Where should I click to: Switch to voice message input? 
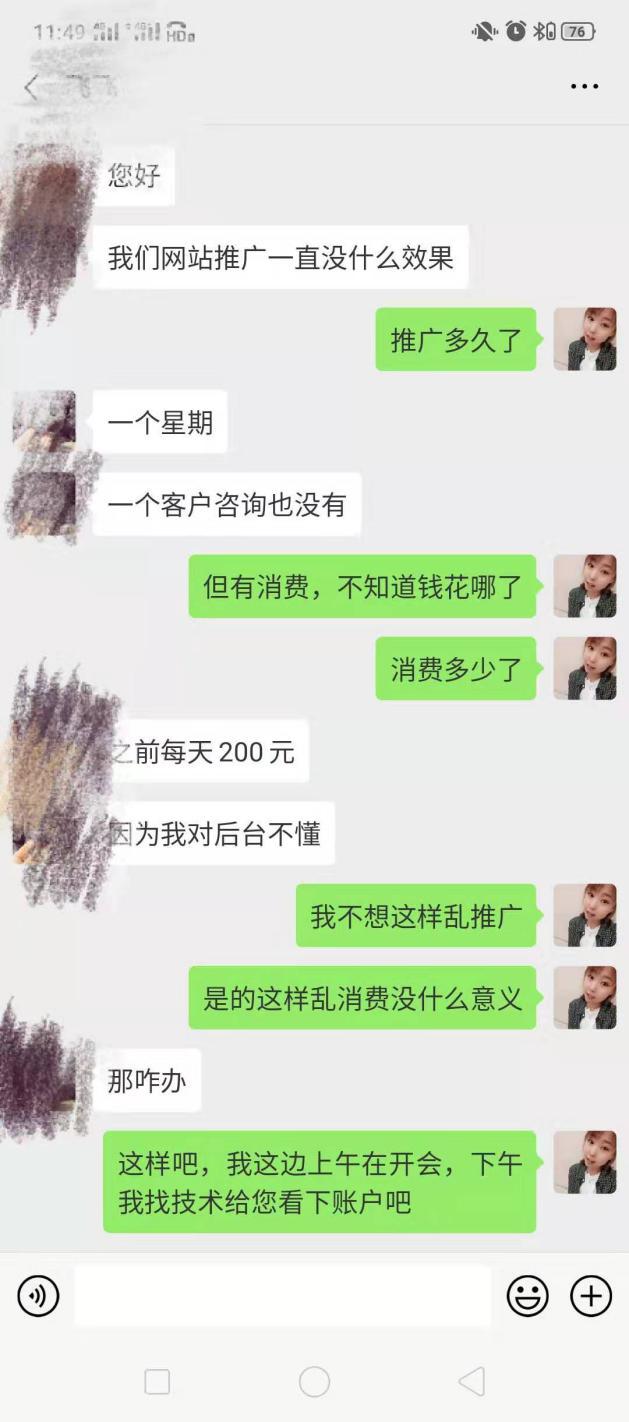38,1296
